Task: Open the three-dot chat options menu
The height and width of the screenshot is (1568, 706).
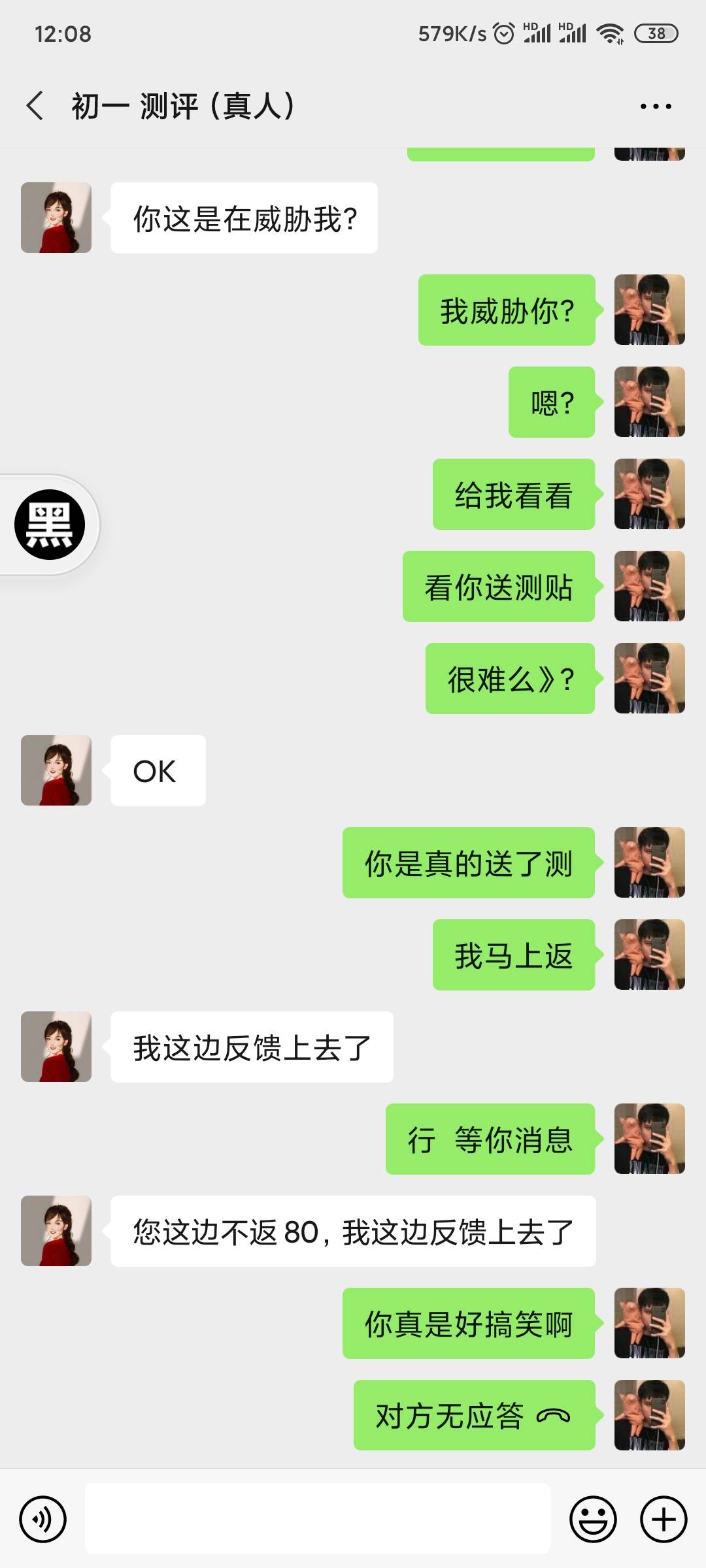Action: tap(655, 106)
